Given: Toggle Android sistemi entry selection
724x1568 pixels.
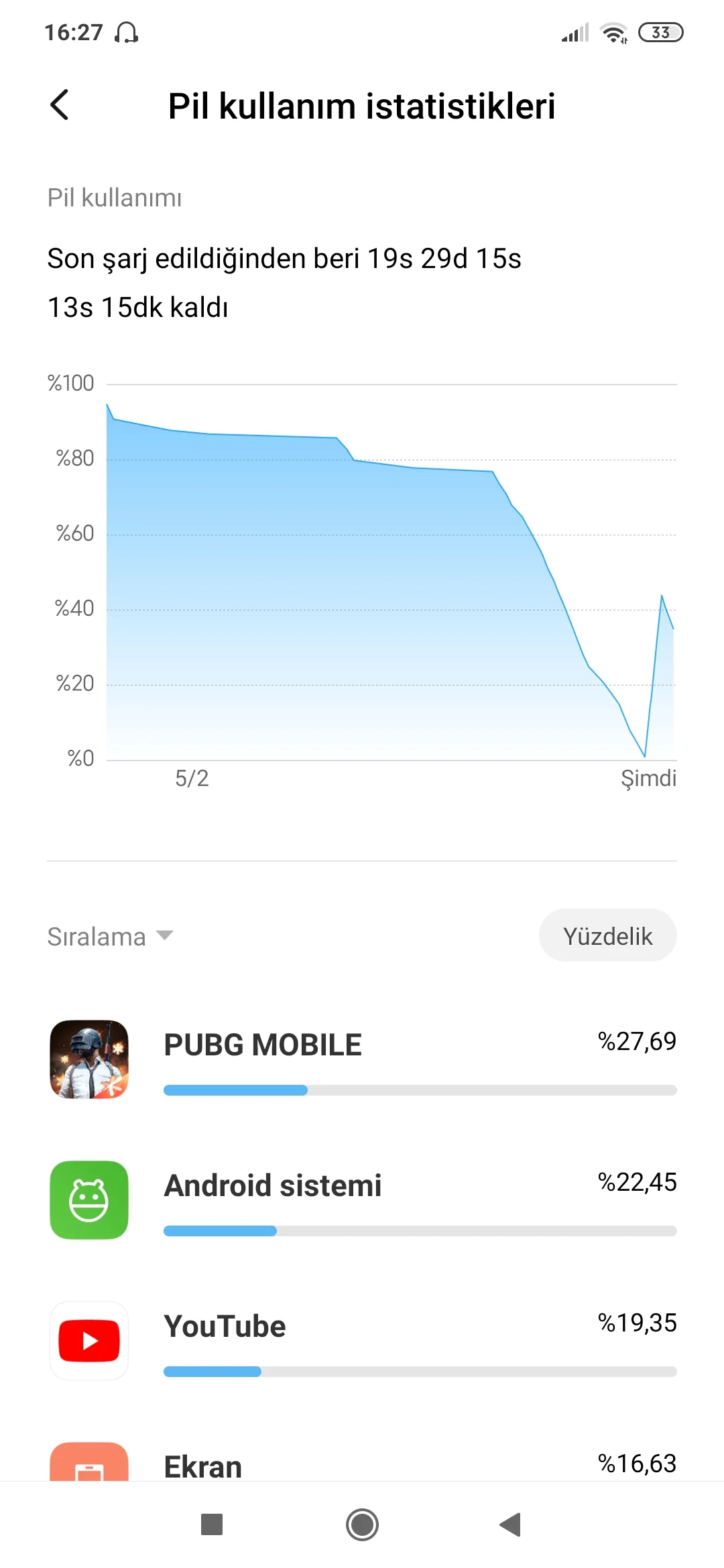Looking at the screenshot, I should (362, 1199).
